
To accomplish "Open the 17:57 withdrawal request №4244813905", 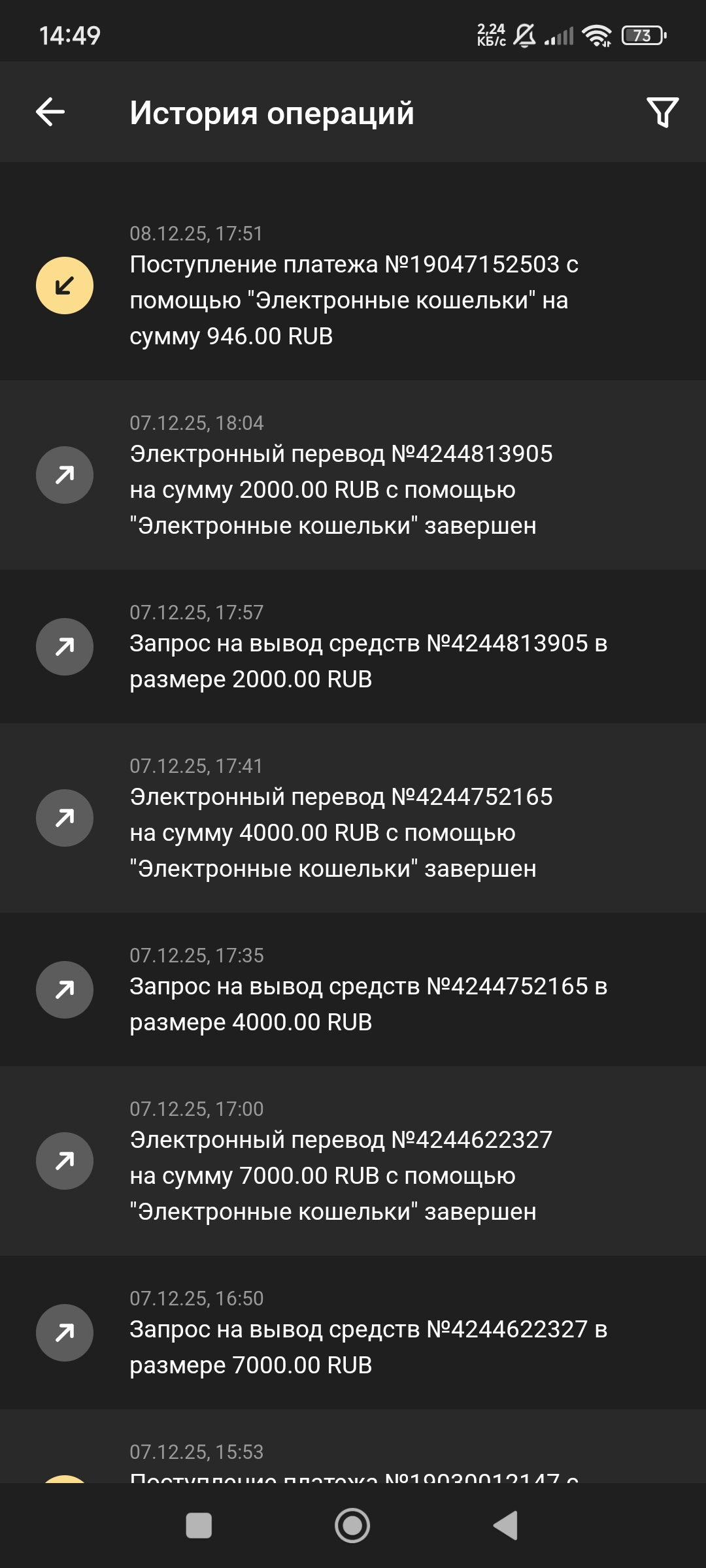I will click(353, 647).
